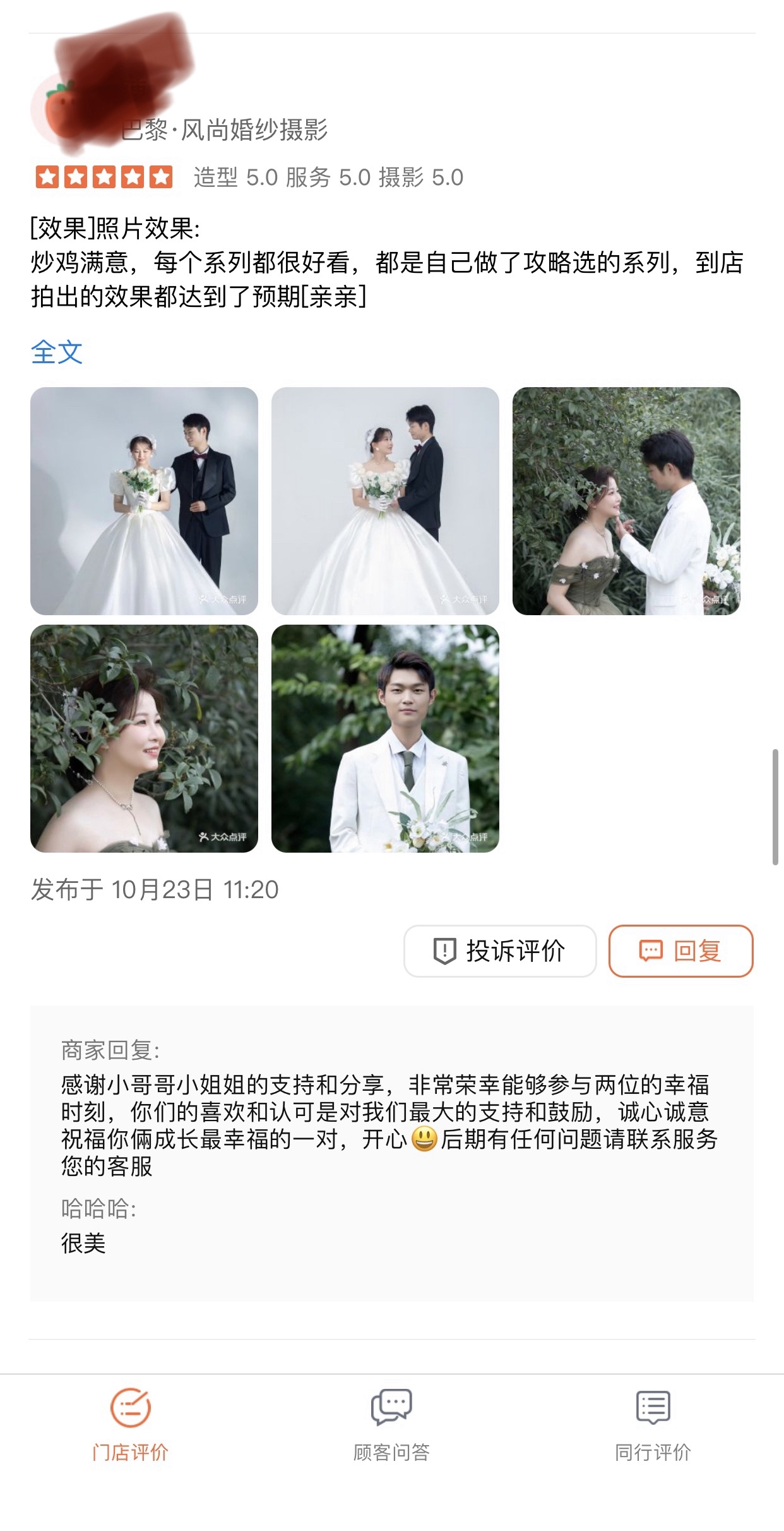Expand the review with 全文 link

click(x=57, y=352)
